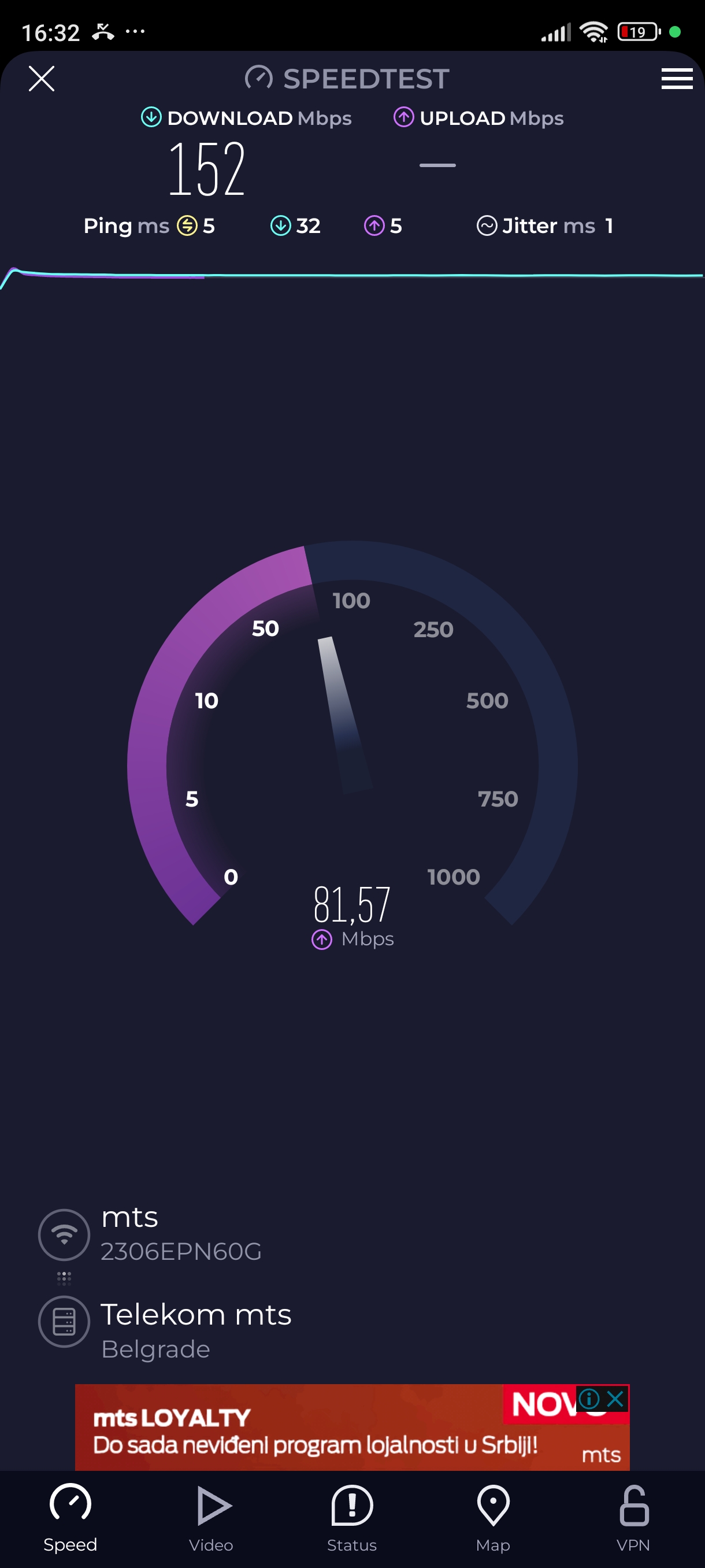The image size is (705, 1568).
Task: Open the hamburger menu
Action: (677, 79)
